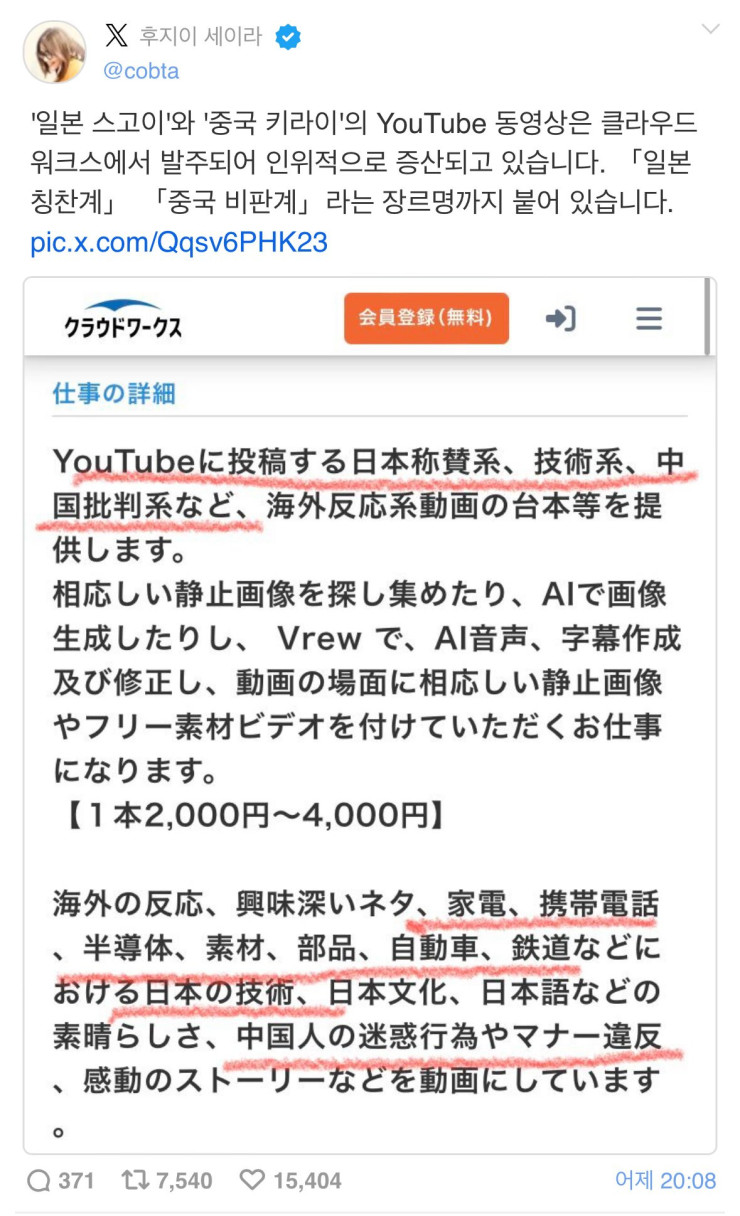740x1216 pixels.
Task: Like the post with the heart icon
Action: [x=252, y=1181]
